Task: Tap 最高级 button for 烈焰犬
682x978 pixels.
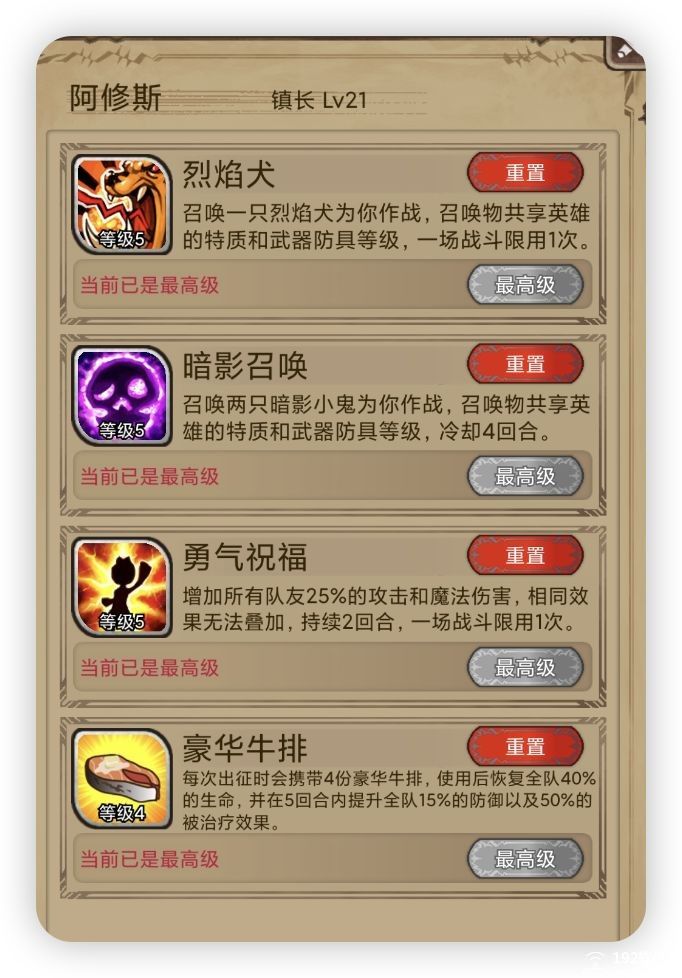Action: pos(525,286)
